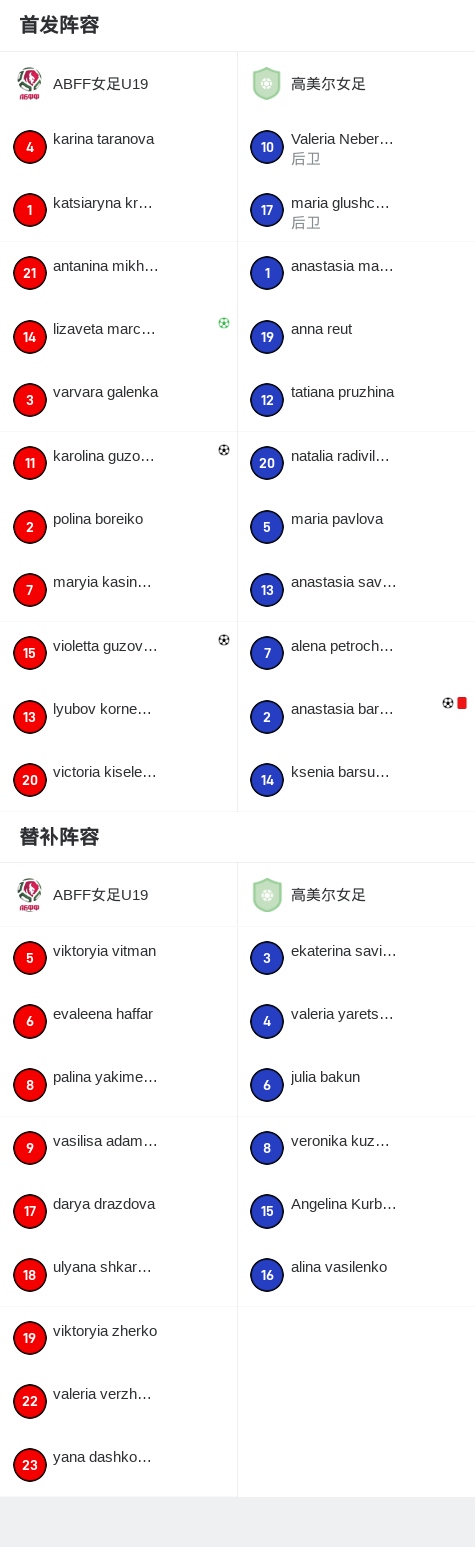Open substitute julia bakun

point(356,1085)
